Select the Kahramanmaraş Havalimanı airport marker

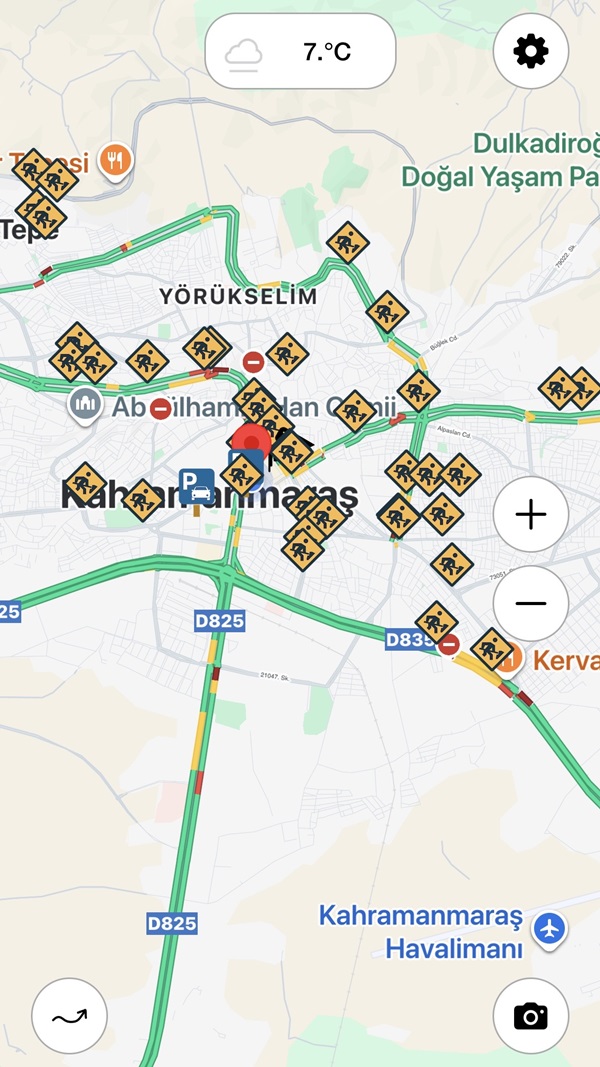[x=549, y=928]
